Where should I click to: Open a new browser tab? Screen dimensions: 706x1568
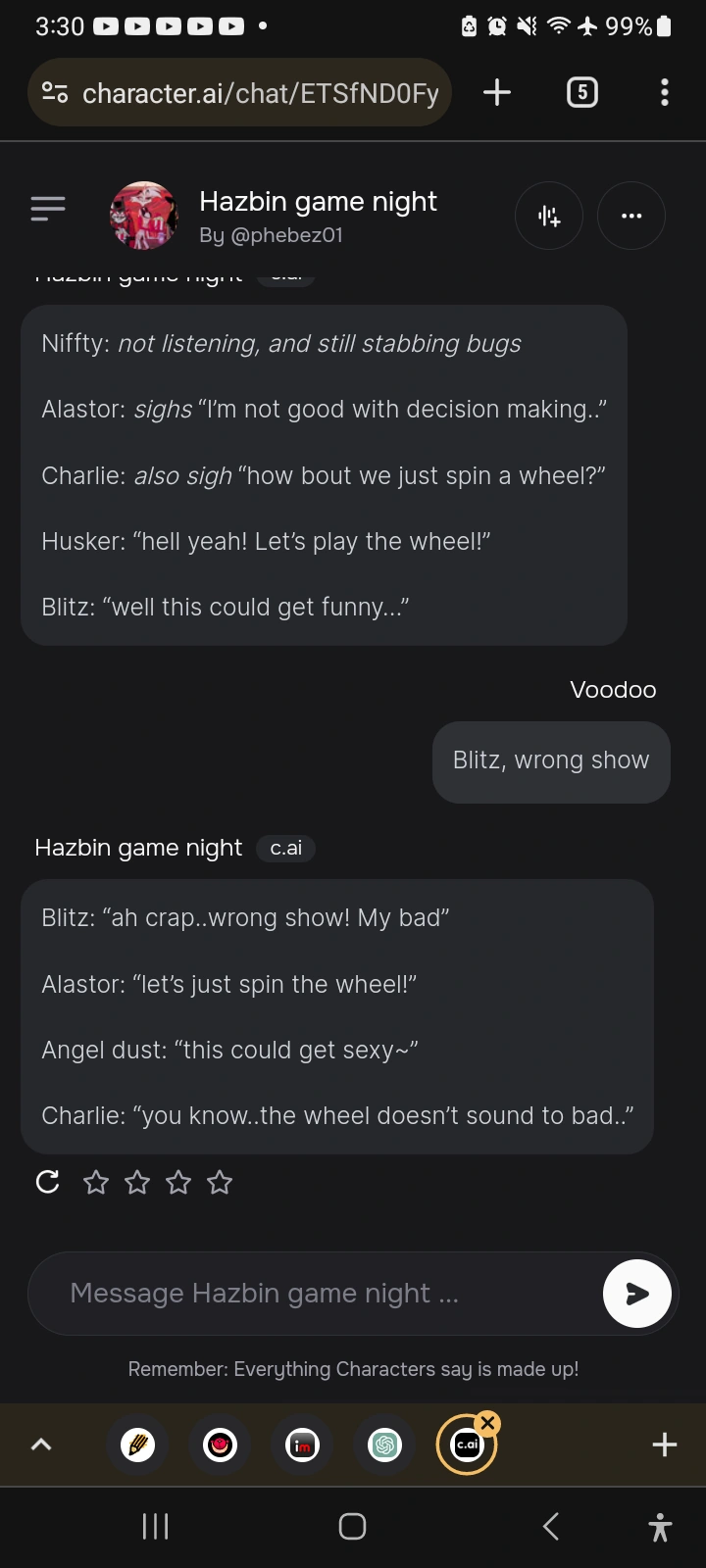point(497,93)
